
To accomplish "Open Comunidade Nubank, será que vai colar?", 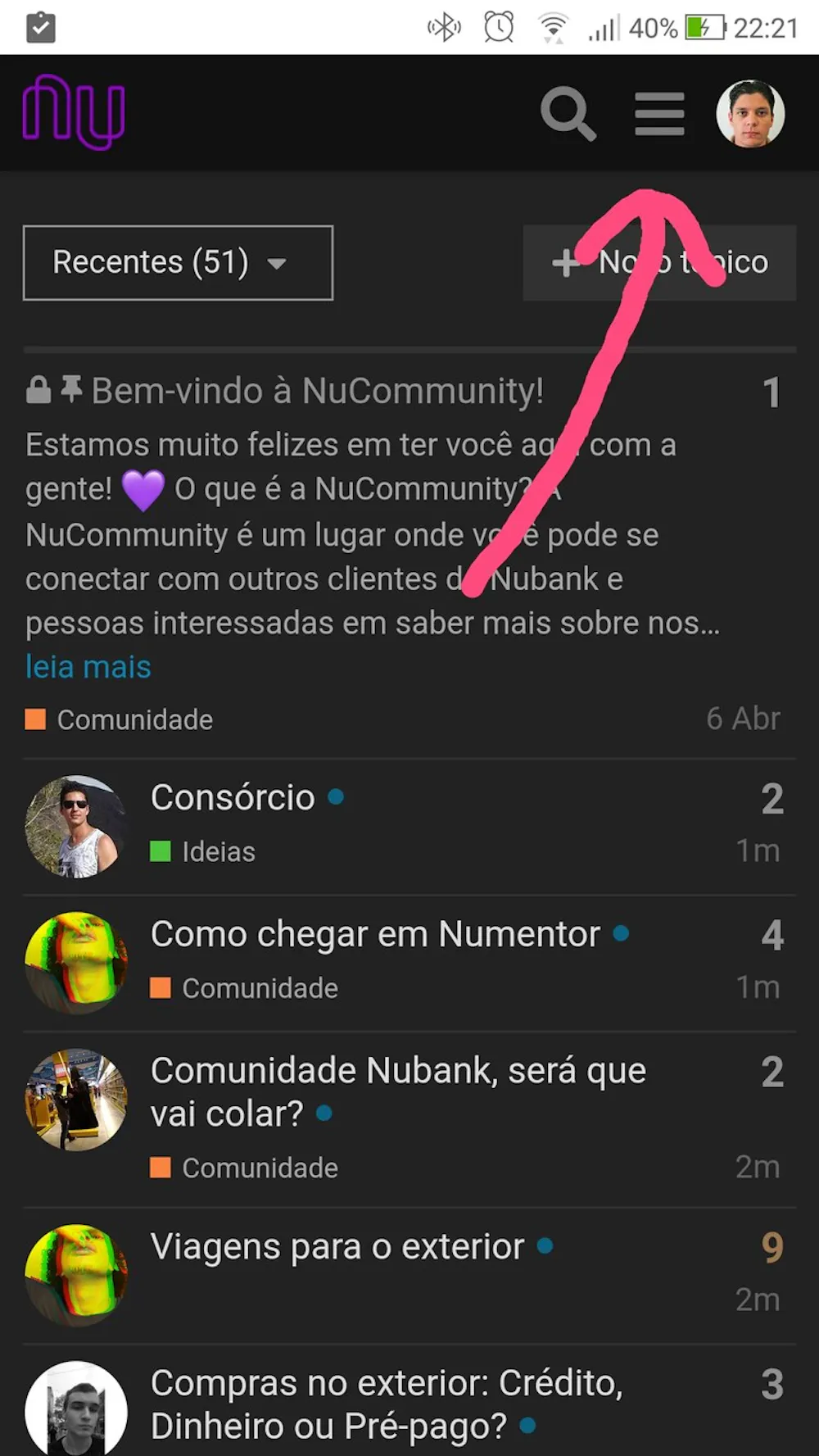I will [x=398, y=1071].
